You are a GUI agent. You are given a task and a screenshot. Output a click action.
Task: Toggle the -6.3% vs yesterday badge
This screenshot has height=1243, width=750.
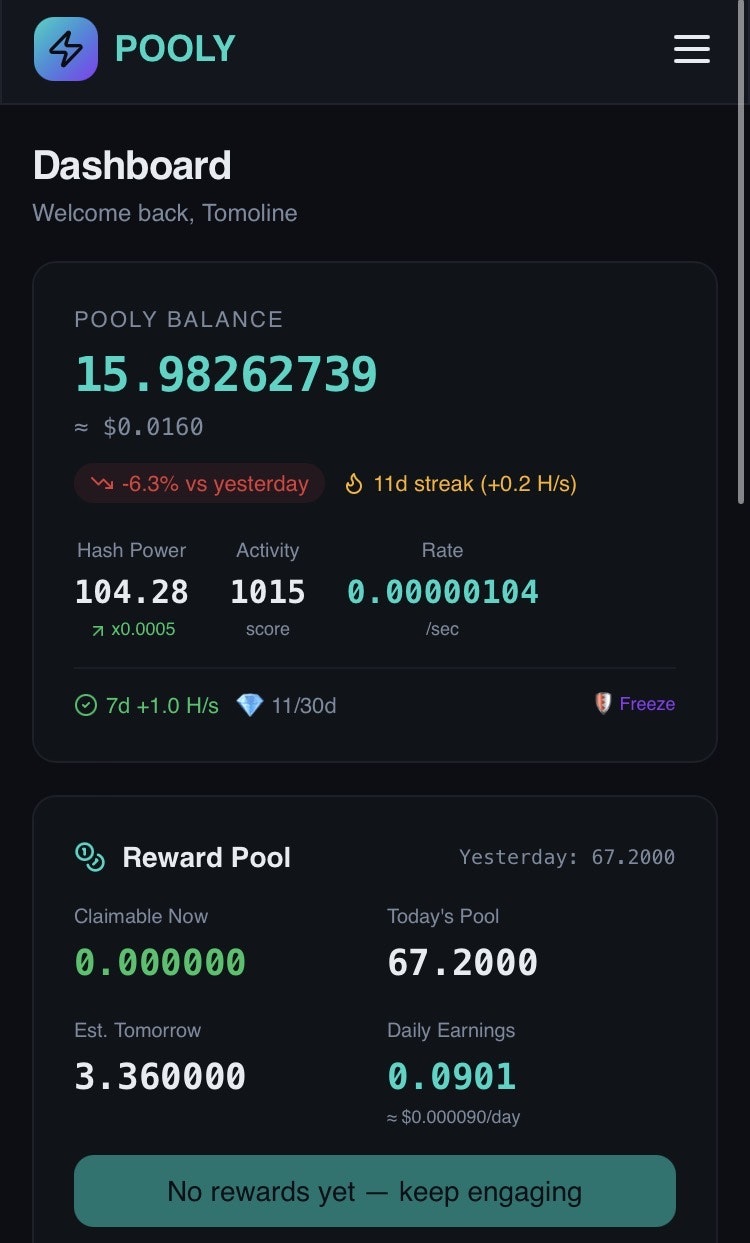[199, 483]
